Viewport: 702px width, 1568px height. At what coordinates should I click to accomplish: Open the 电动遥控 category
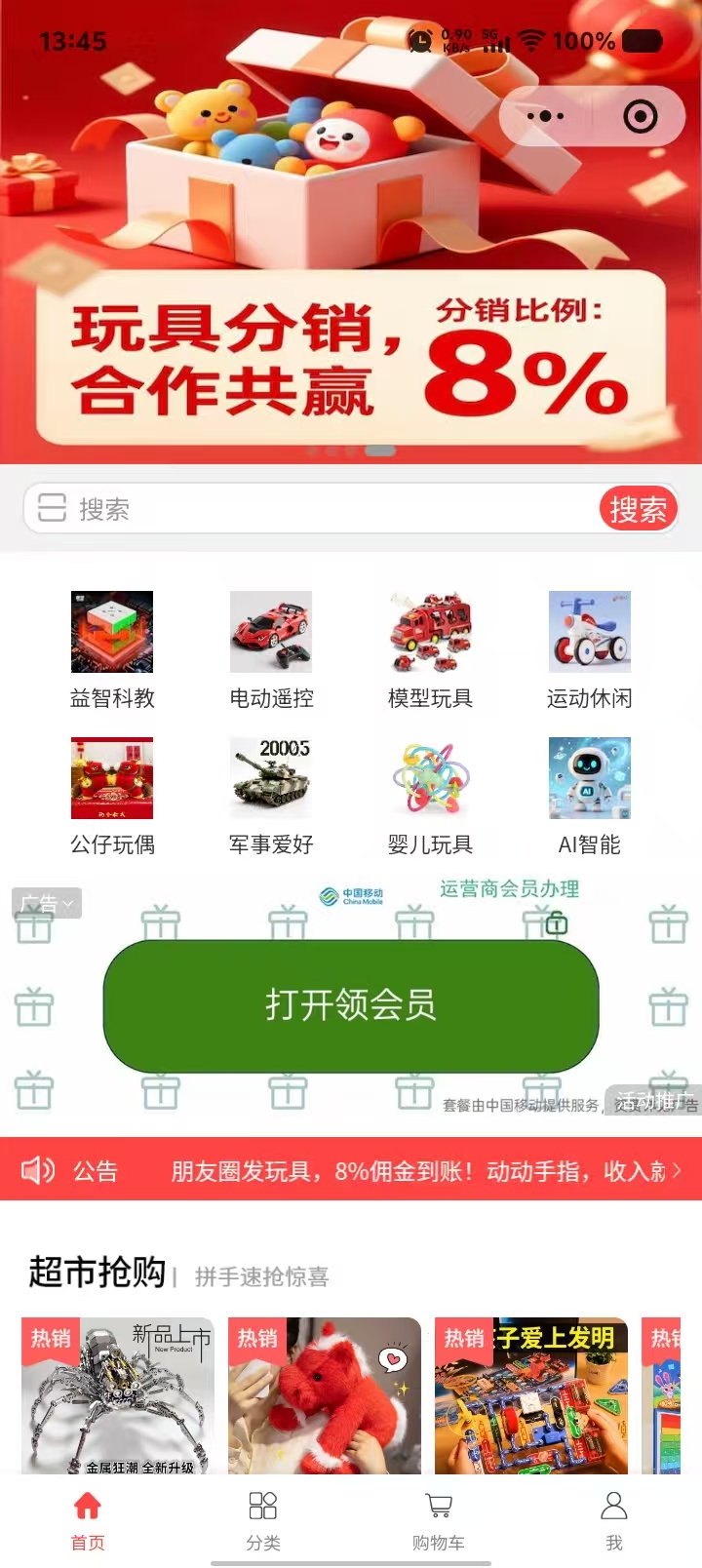pos(271,648)
